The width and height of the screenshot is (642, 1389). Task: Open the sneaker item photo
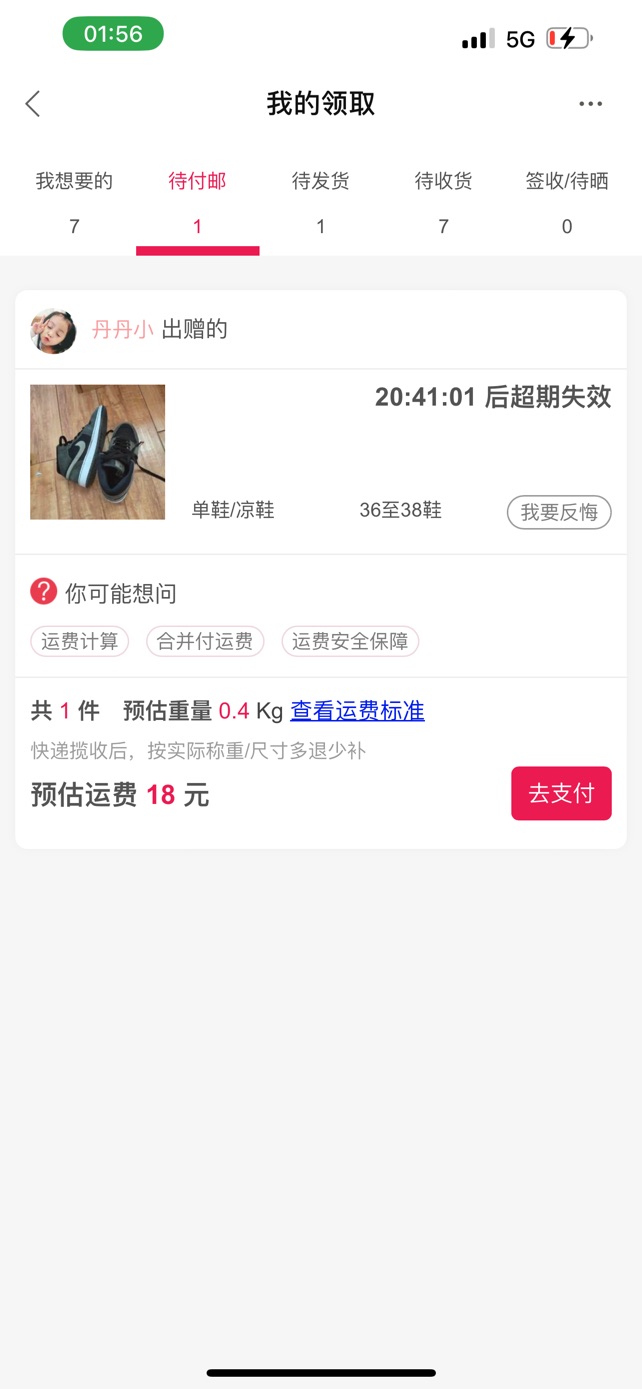point(98,452)
